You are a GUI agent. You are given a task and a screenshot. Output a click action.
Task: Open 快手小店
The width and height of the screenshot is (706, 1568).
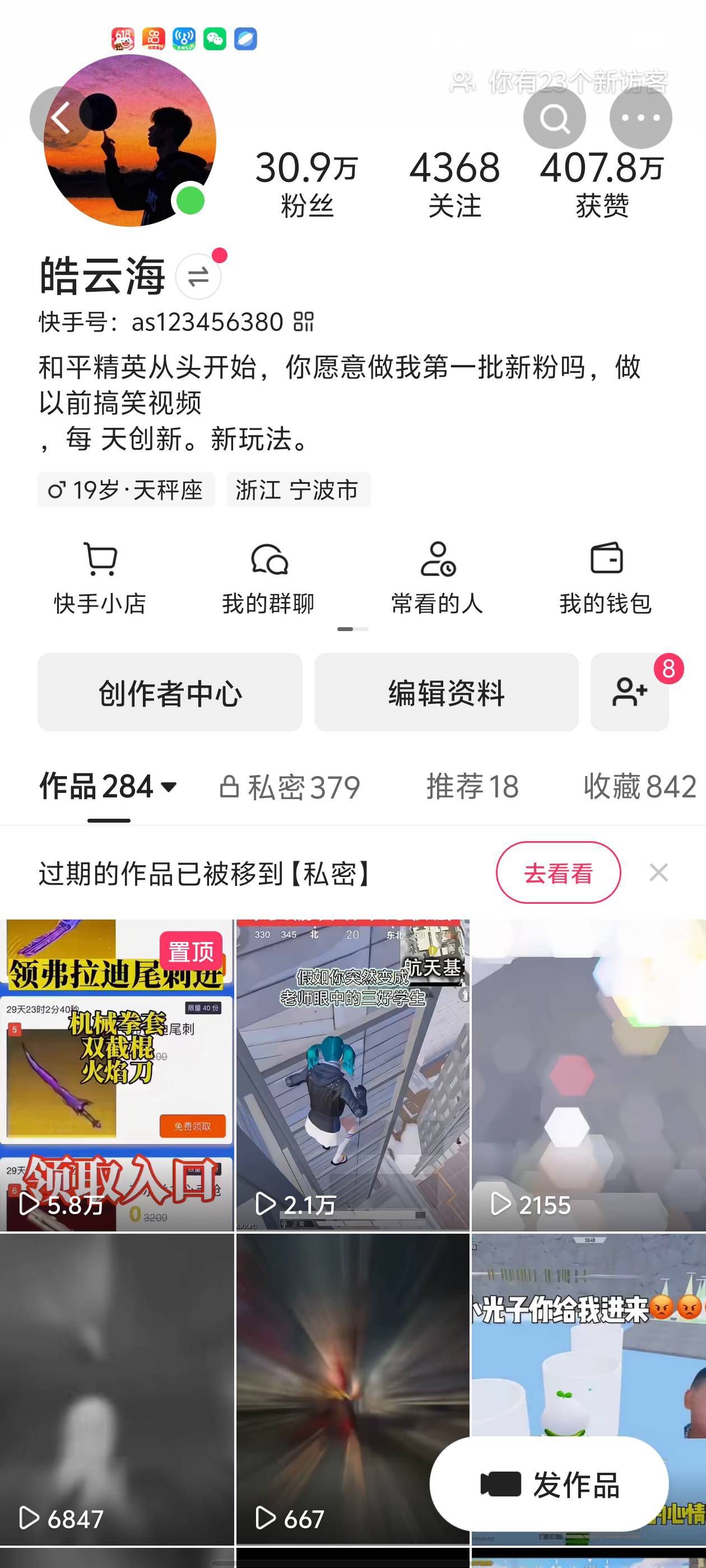point(100,578)
